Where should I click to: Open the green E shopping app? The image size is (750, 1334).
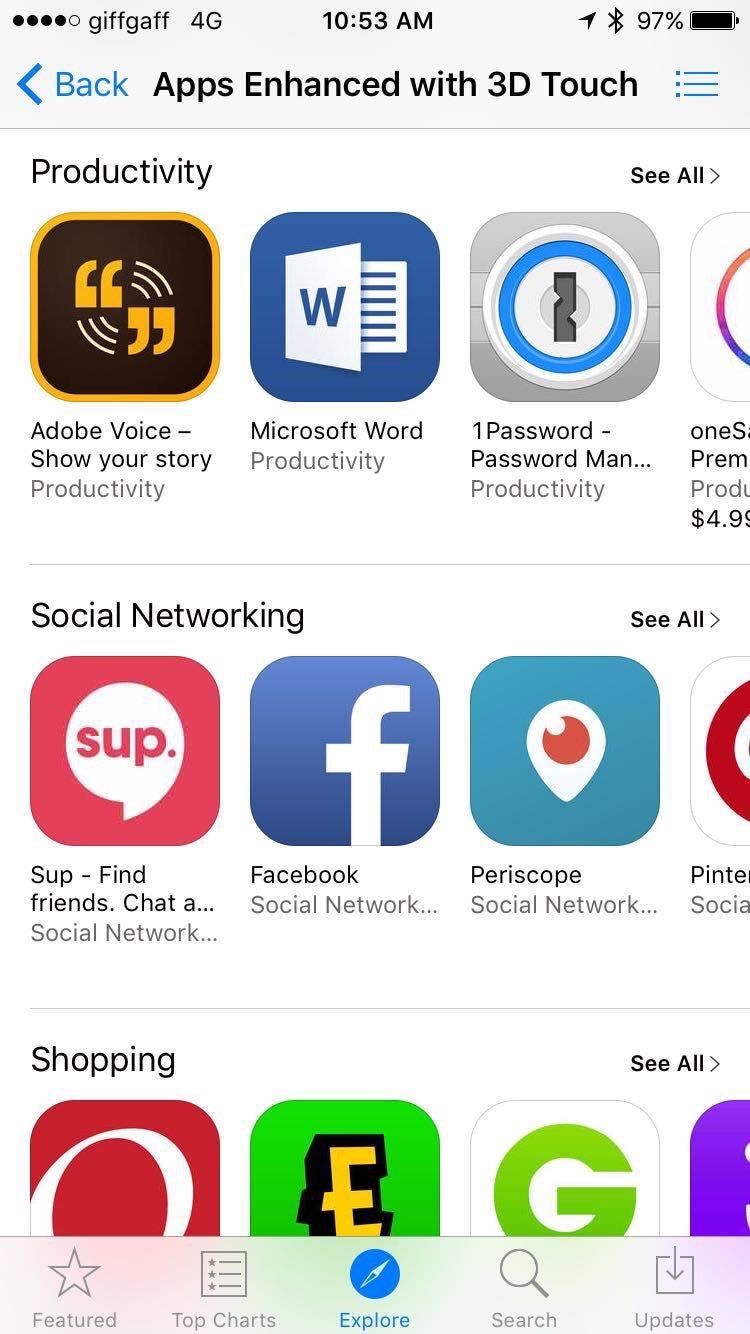(x=345, y=1170)
